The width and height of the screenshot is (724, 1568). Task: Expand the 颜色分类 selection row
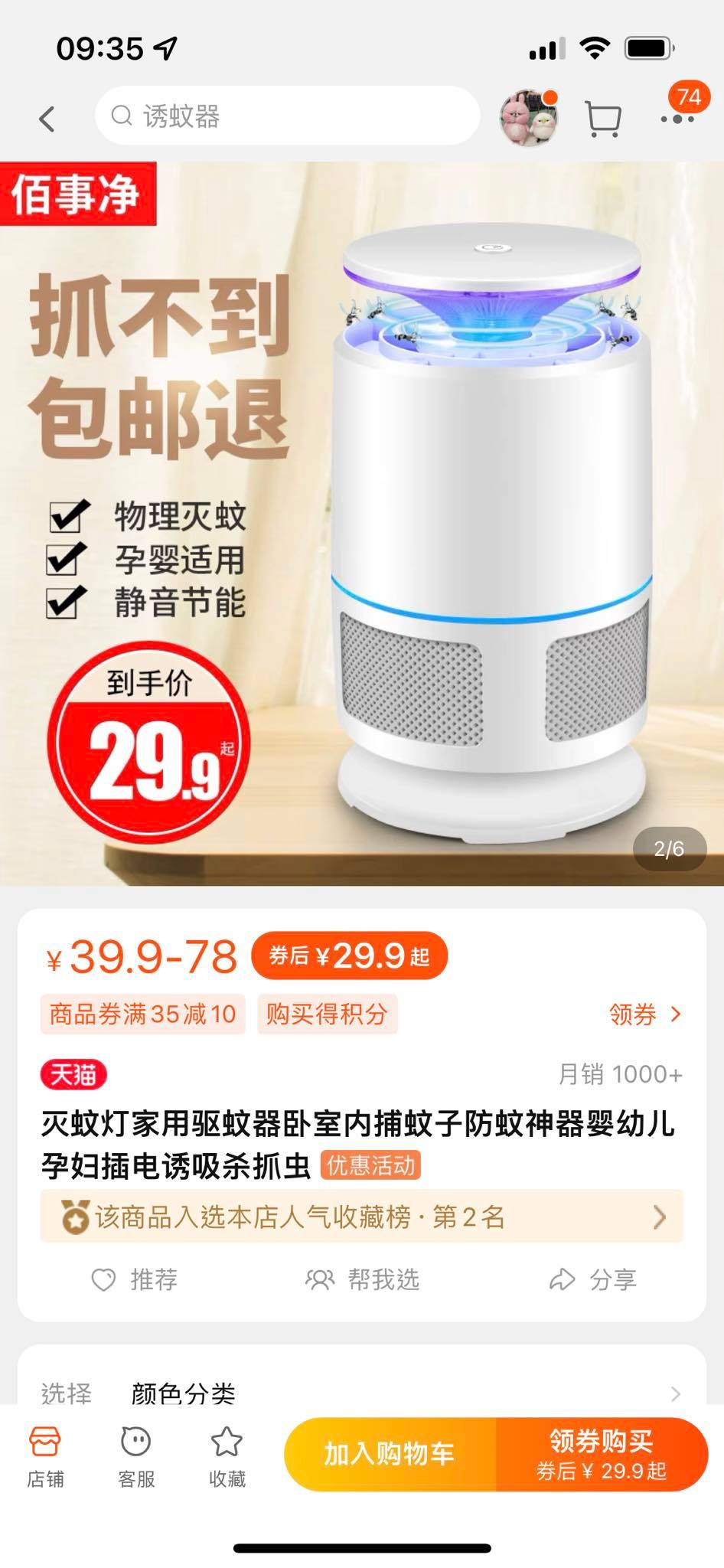362,1393
